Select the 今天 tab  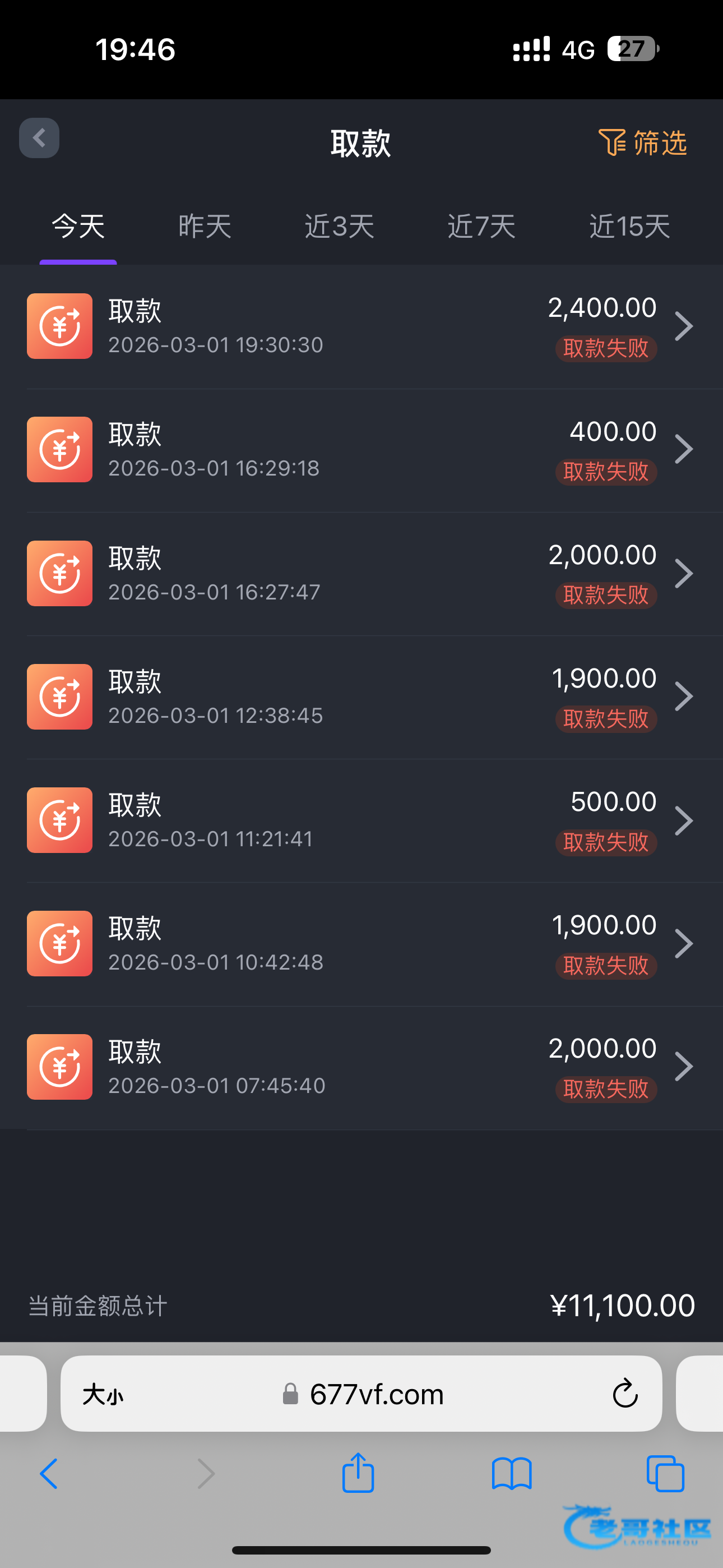tap(78, 227)
